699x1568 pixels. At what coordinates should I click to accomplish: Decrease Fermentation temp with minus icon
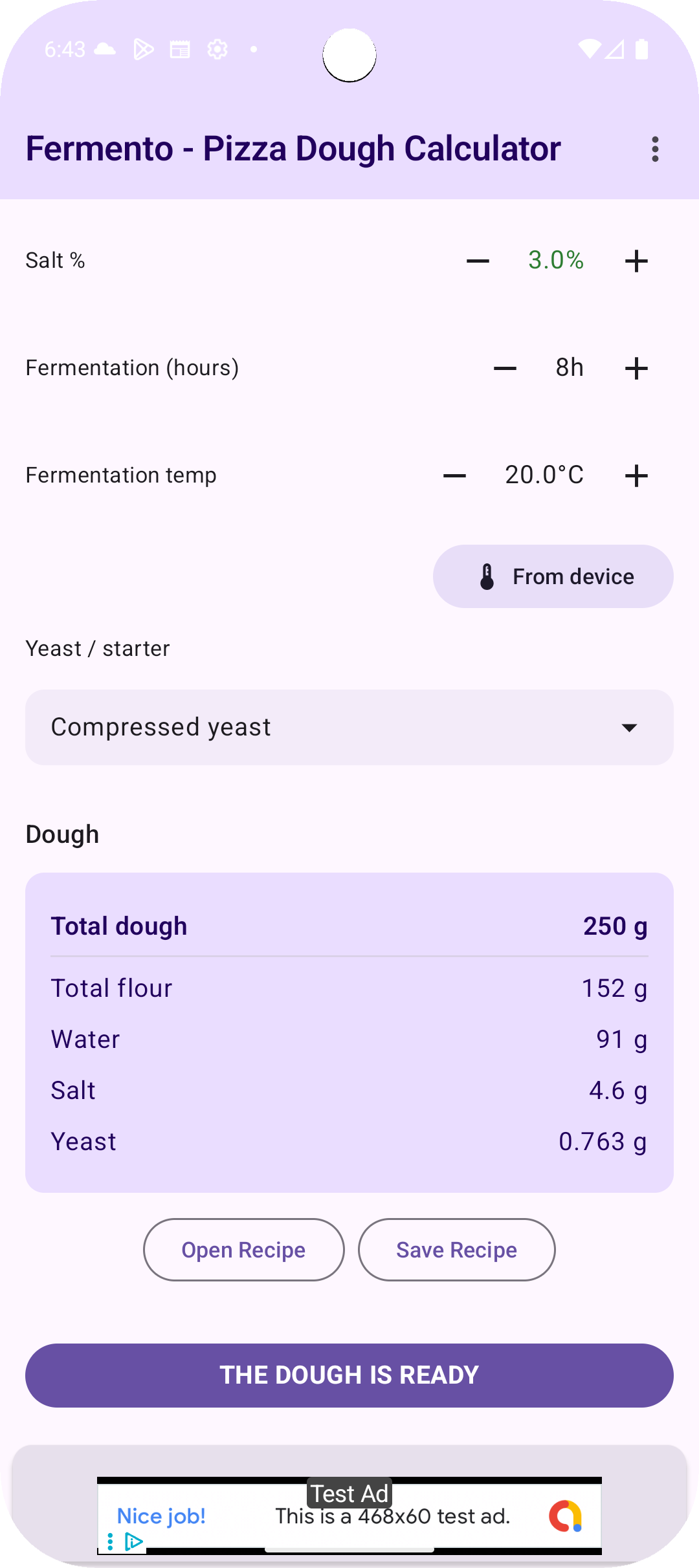[x=454, y=475]
